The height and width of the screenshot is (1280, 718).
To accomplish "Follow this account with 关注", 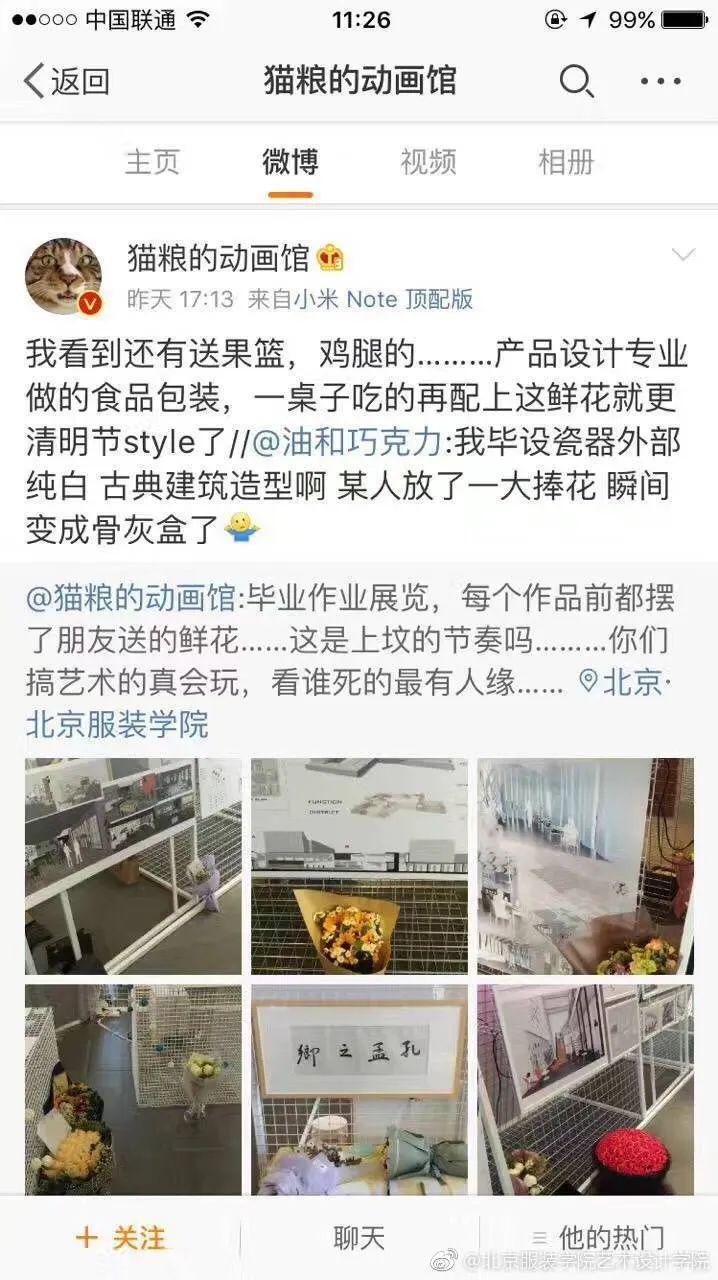I will pos(120,1238).
